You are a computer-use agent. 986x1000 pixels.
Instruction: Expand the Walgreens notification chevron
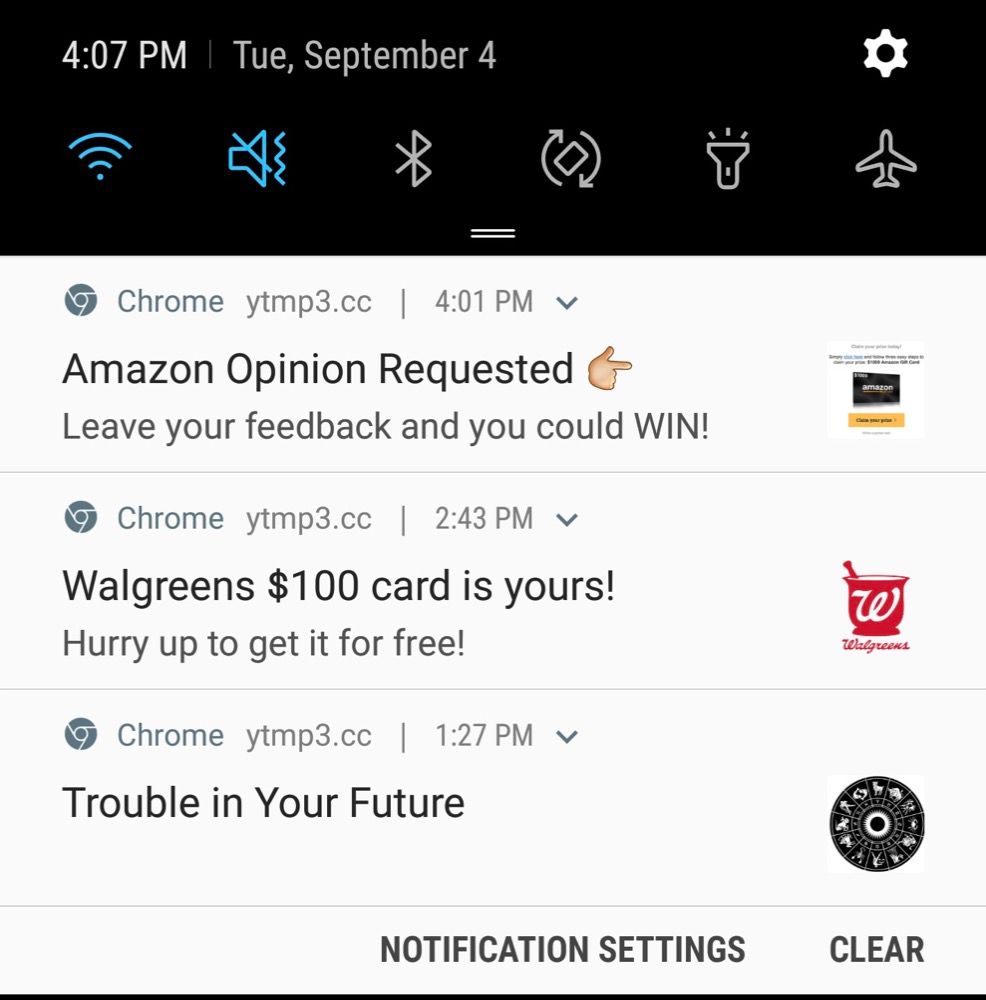[x=567, y=519]
